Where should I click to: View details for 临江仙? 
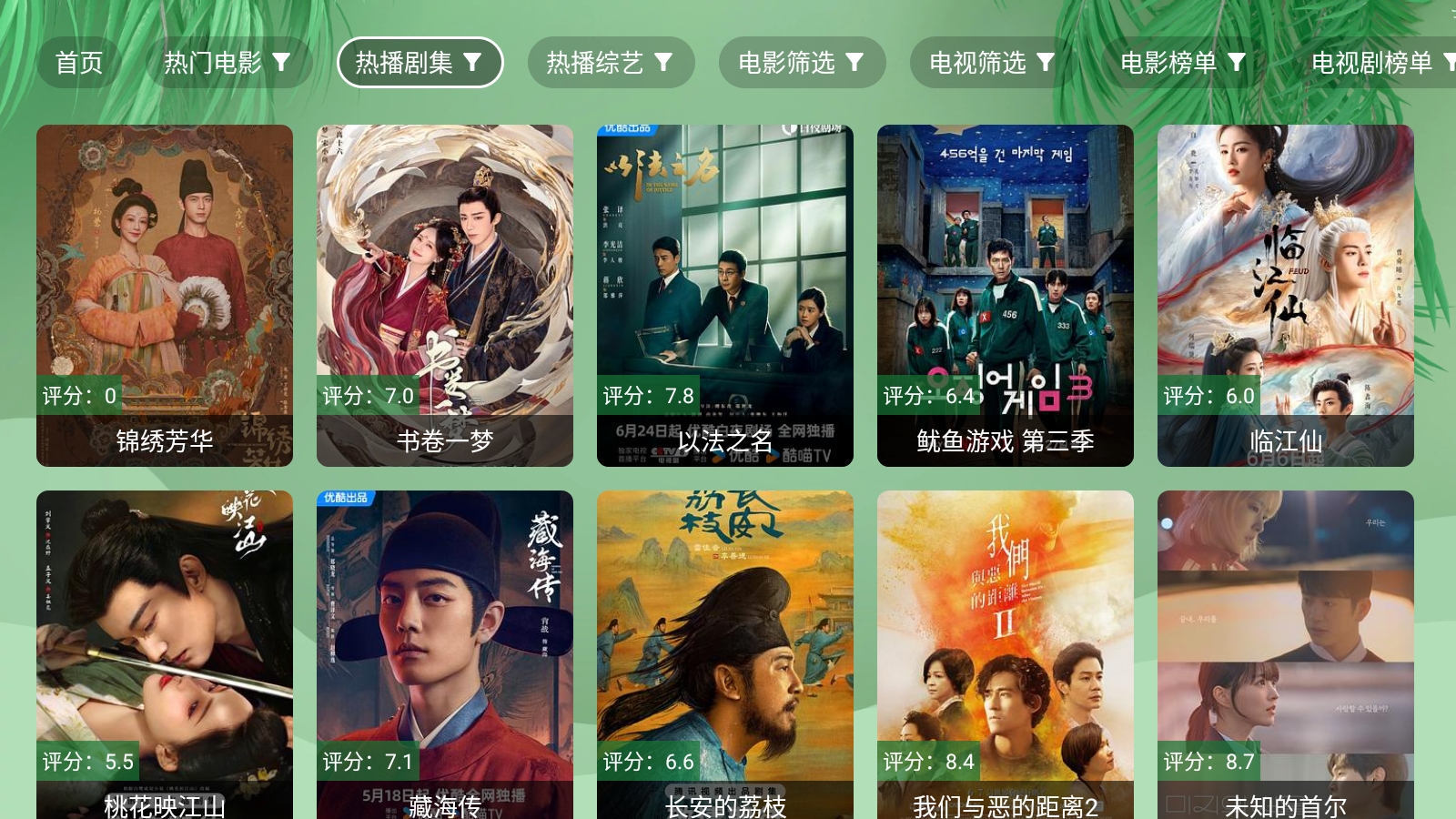click(1286, 295)
